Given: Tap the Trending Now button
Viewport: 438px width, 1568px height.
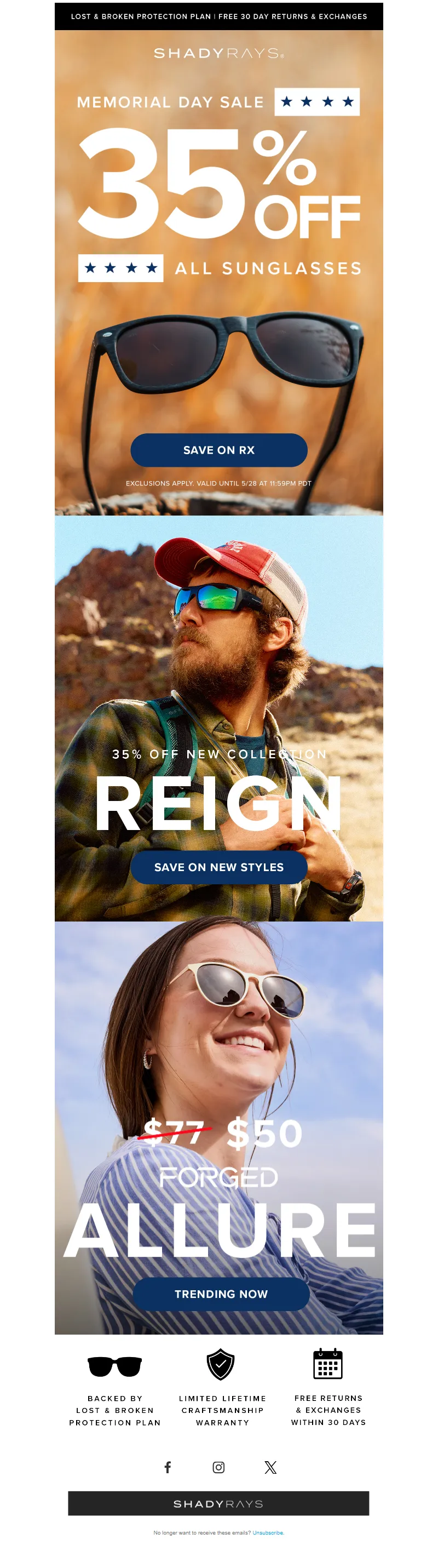Looking at the screenshot, I should (x=221, y=1294).
